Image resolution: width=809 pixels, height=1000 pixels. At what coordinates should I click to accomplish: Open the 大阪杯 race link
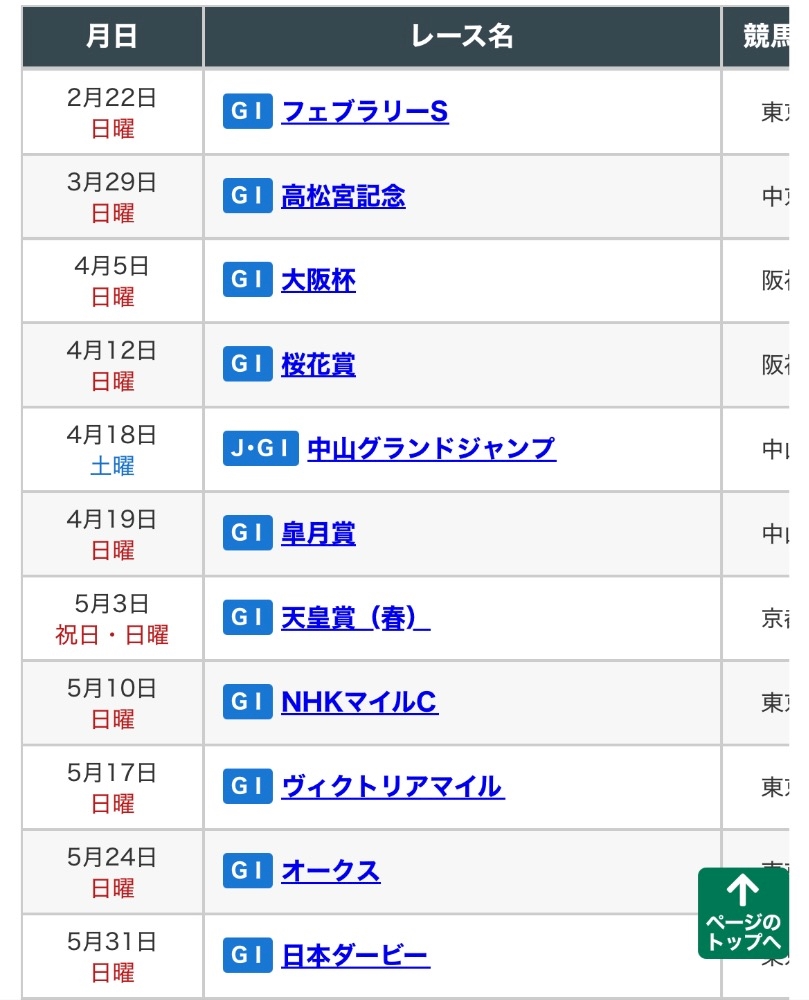point(318,280)
